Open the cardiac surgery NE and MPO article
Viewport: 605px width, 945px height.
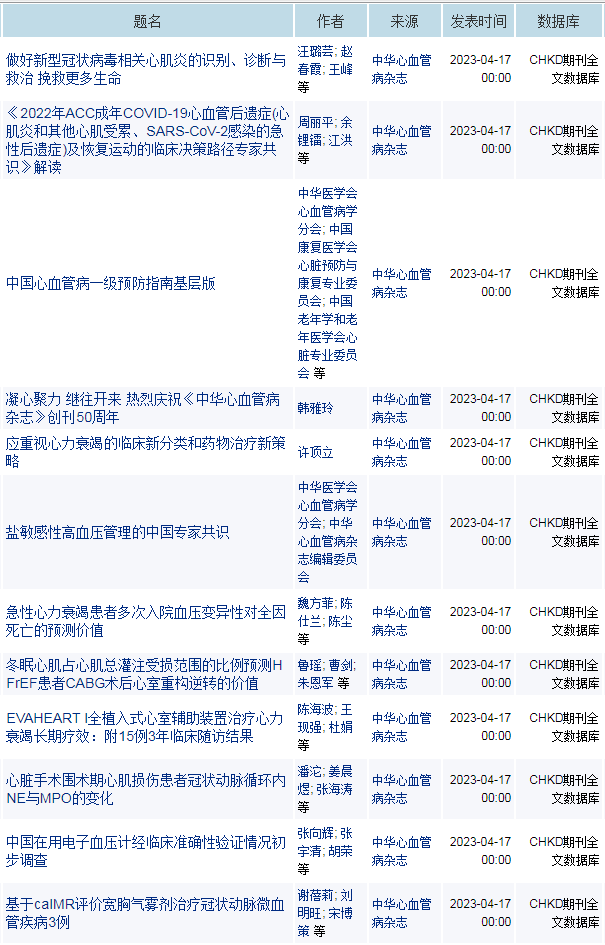145,789
